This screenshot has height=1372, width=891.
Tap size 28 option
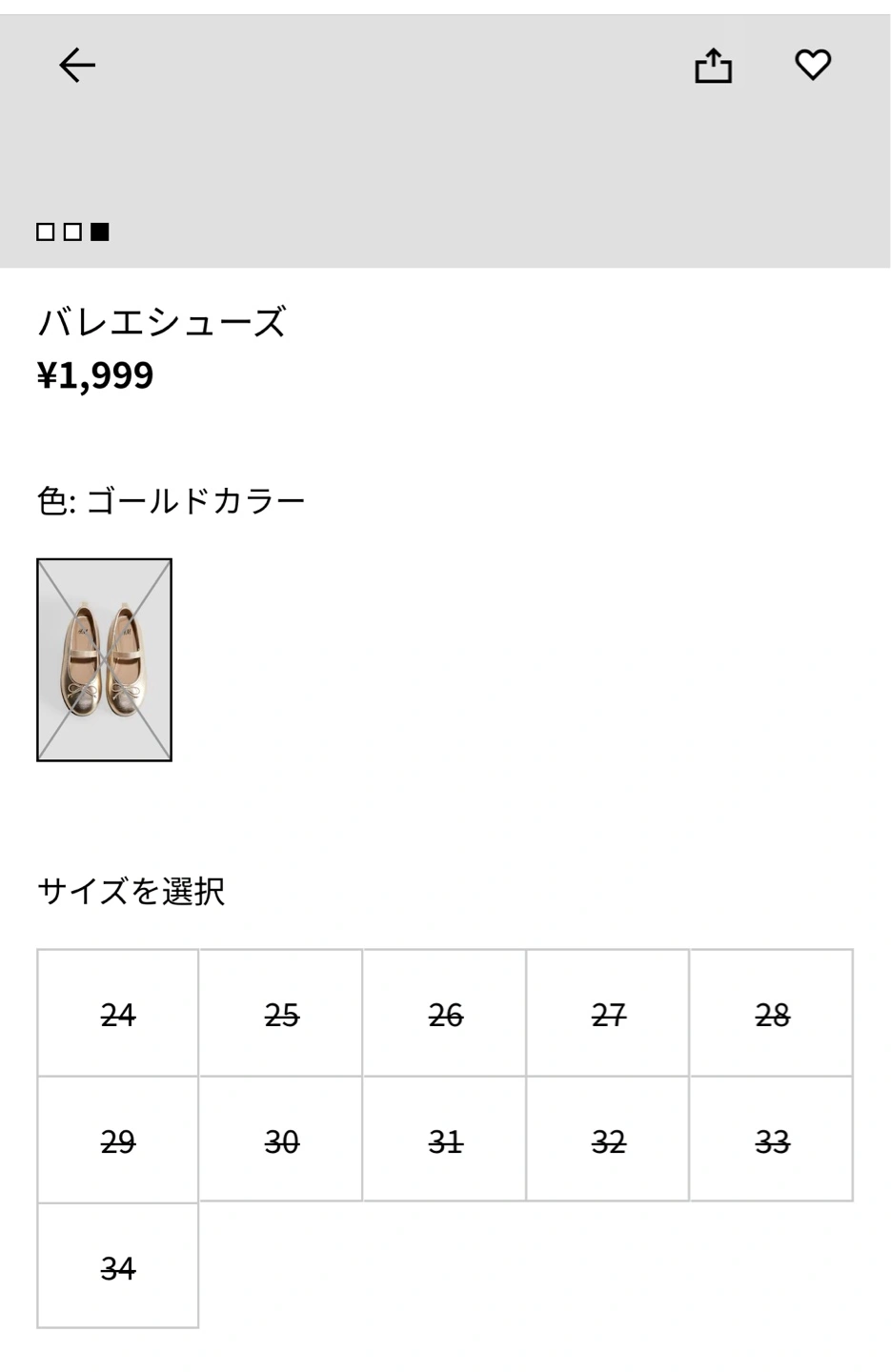tap(772, 1014)
